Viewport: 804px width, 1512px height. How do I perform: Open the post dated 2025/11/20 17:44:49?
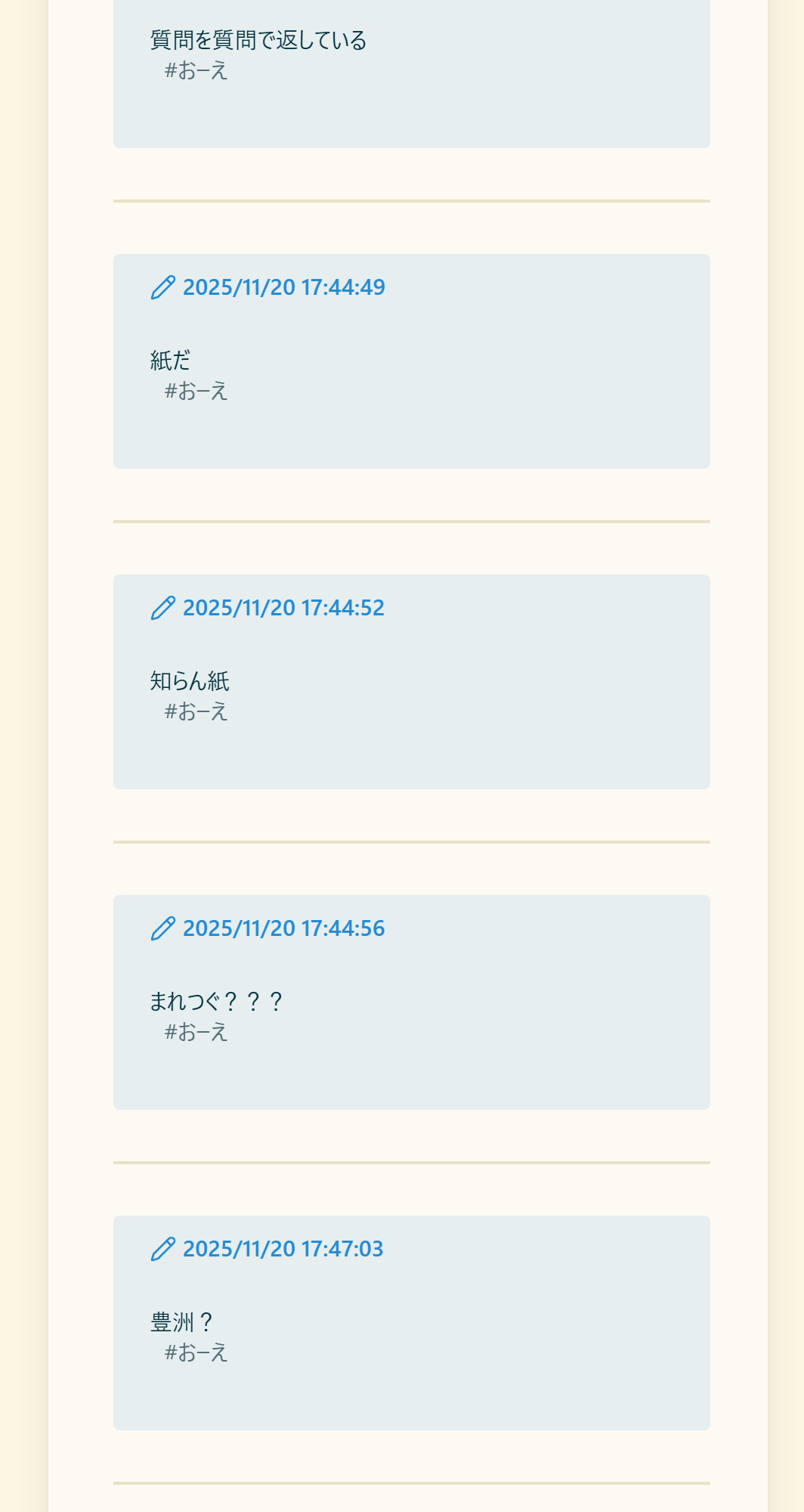(x=283, y=287)
